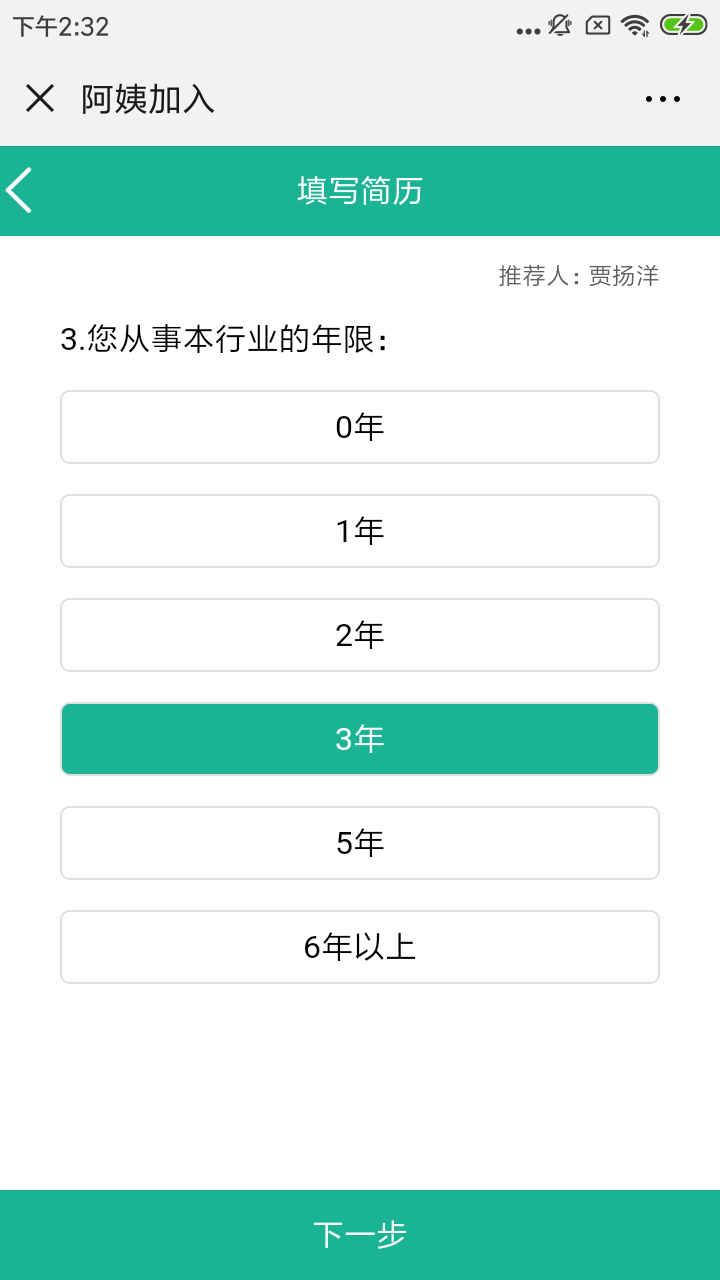This screenshot has height=1280, width=720.
Task: Select the 1年 experience option
Action: click(x=360, y=531)
